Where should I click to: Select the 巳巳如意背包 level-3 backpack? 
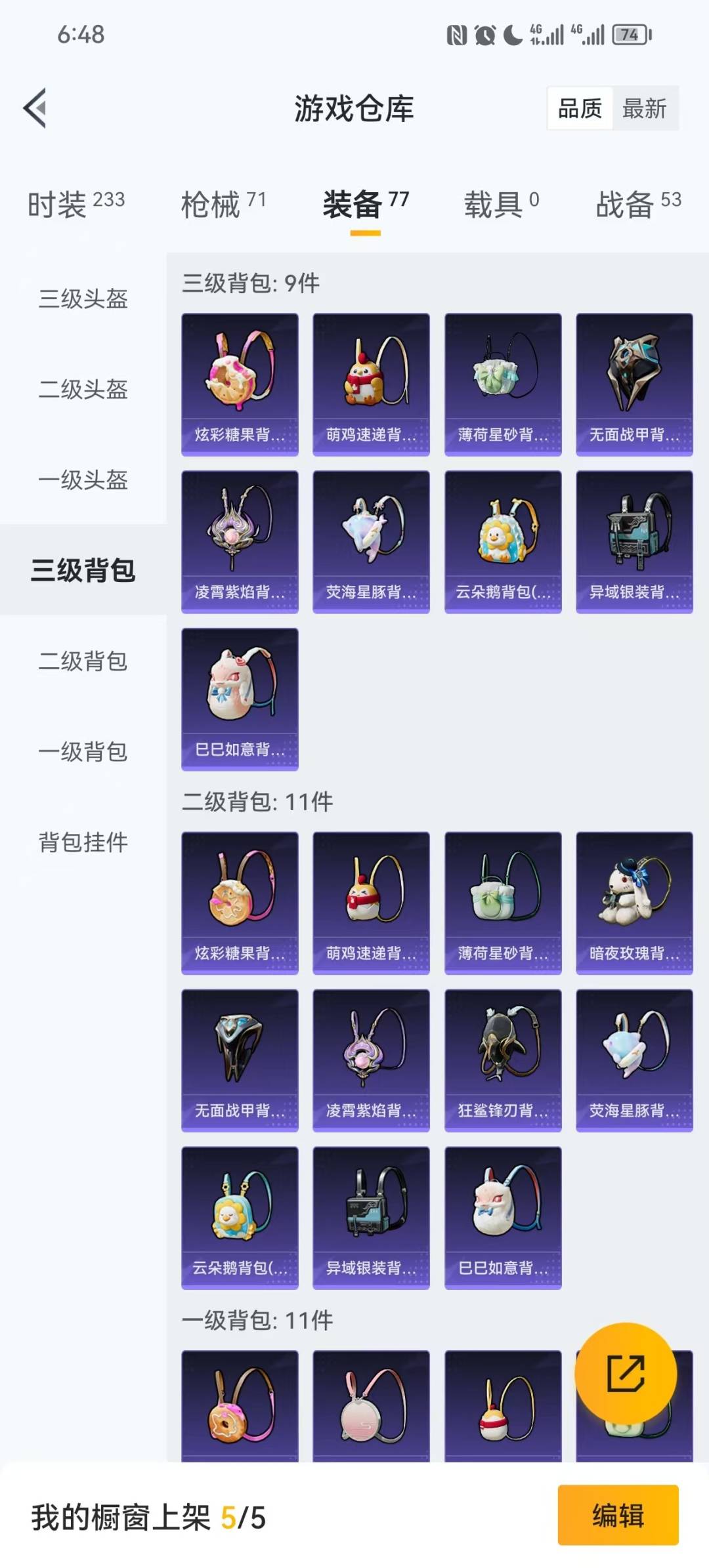239,703
